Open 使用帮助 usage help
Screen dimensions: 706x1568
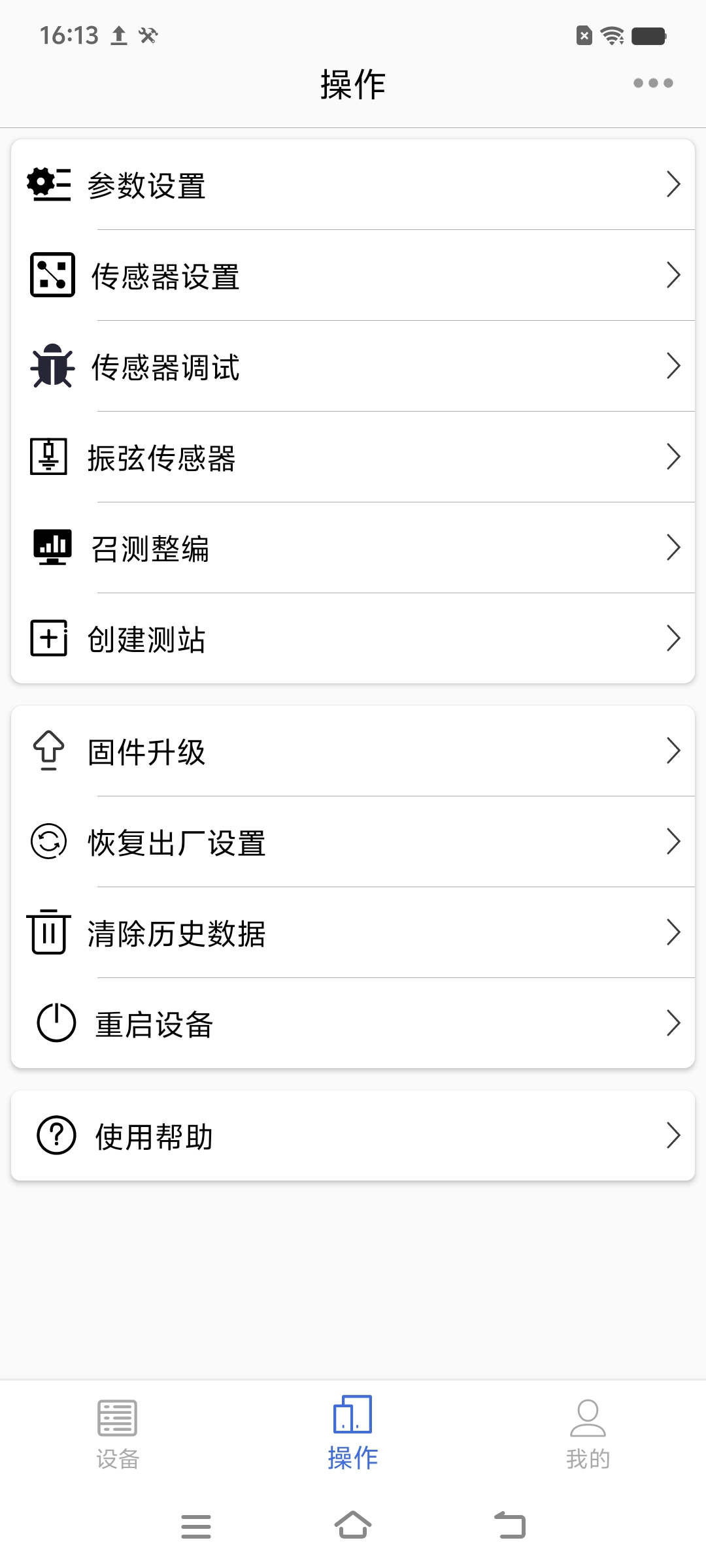[353, 1136]
